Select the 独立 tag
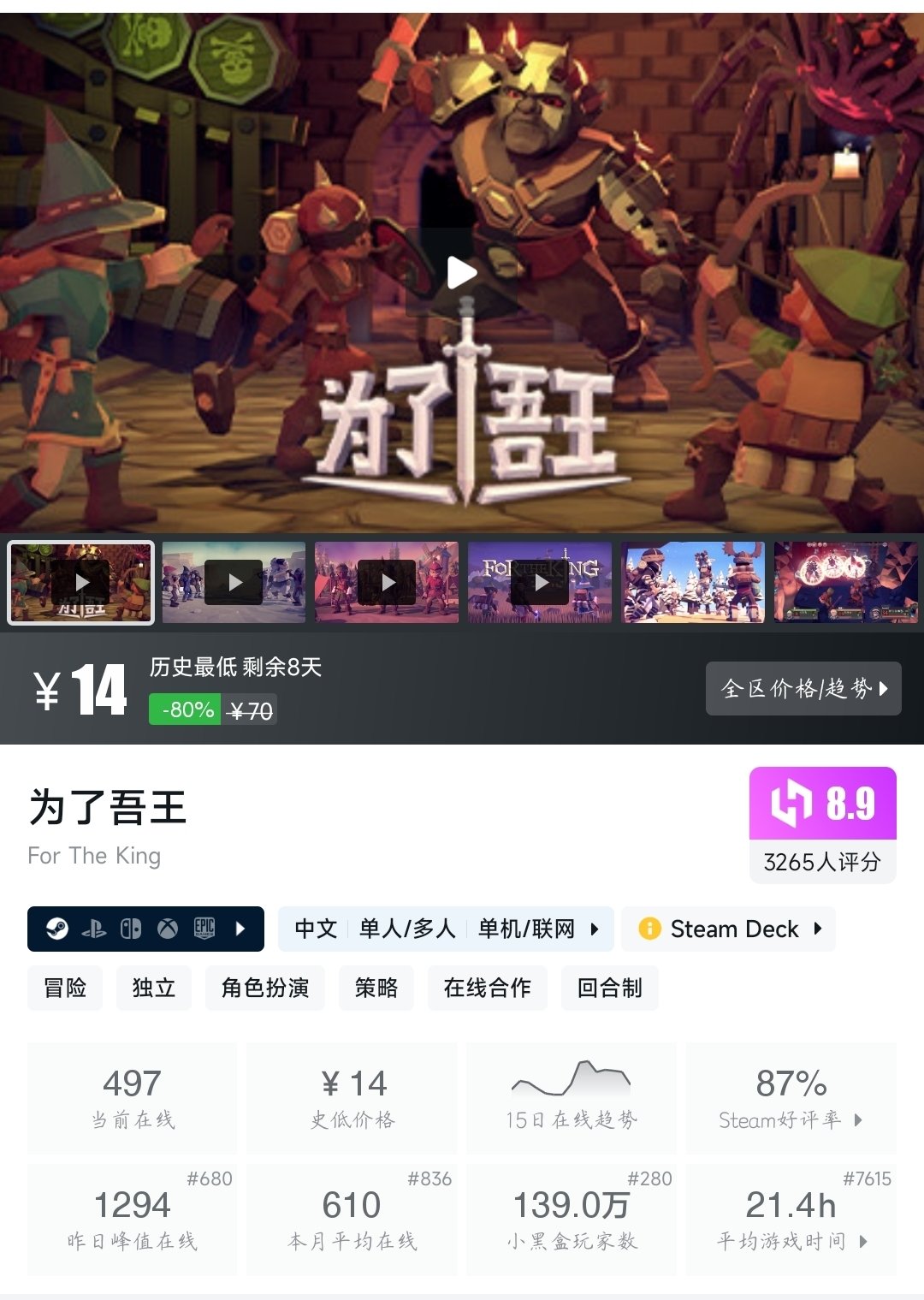 coord(154,988)
